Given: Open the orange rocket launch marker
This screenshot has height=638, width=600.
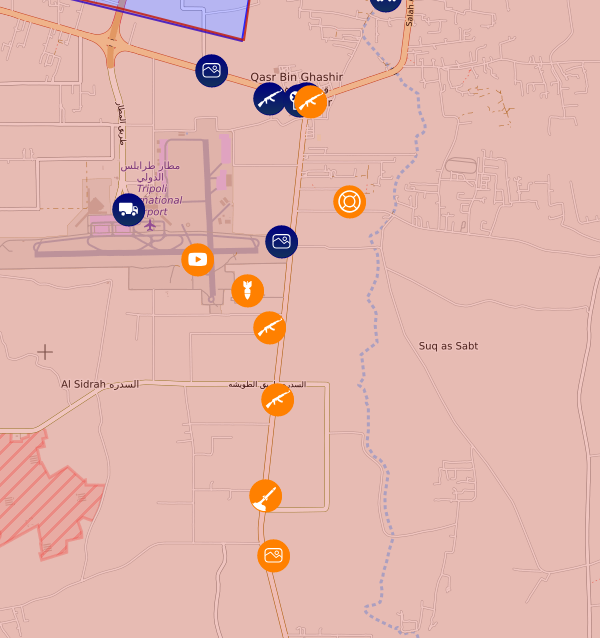Looking at the screenshot, I should click(266, 496).
